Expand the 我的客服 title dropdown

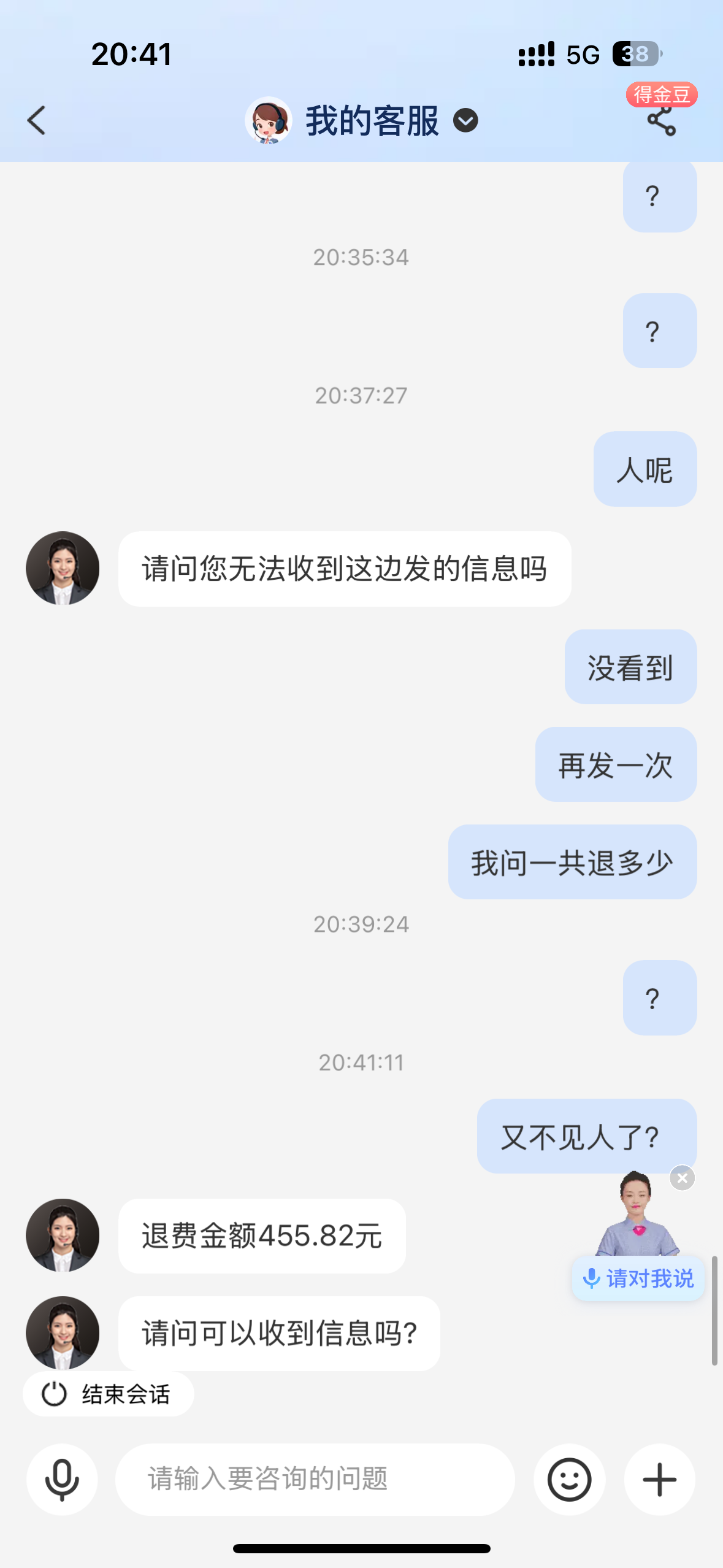tap(465, 120)
